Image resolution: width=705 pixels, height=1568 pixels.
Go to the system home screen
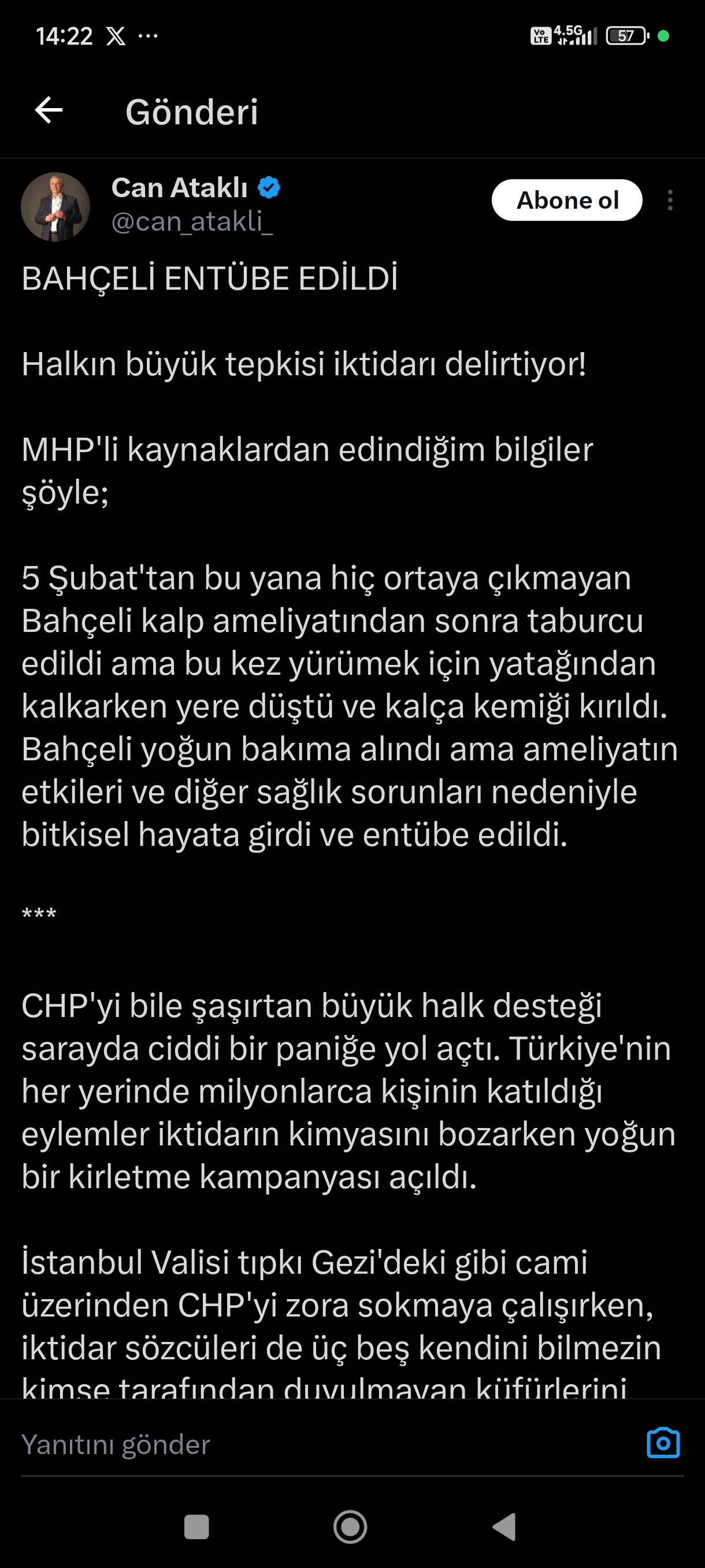(350, 1526)
